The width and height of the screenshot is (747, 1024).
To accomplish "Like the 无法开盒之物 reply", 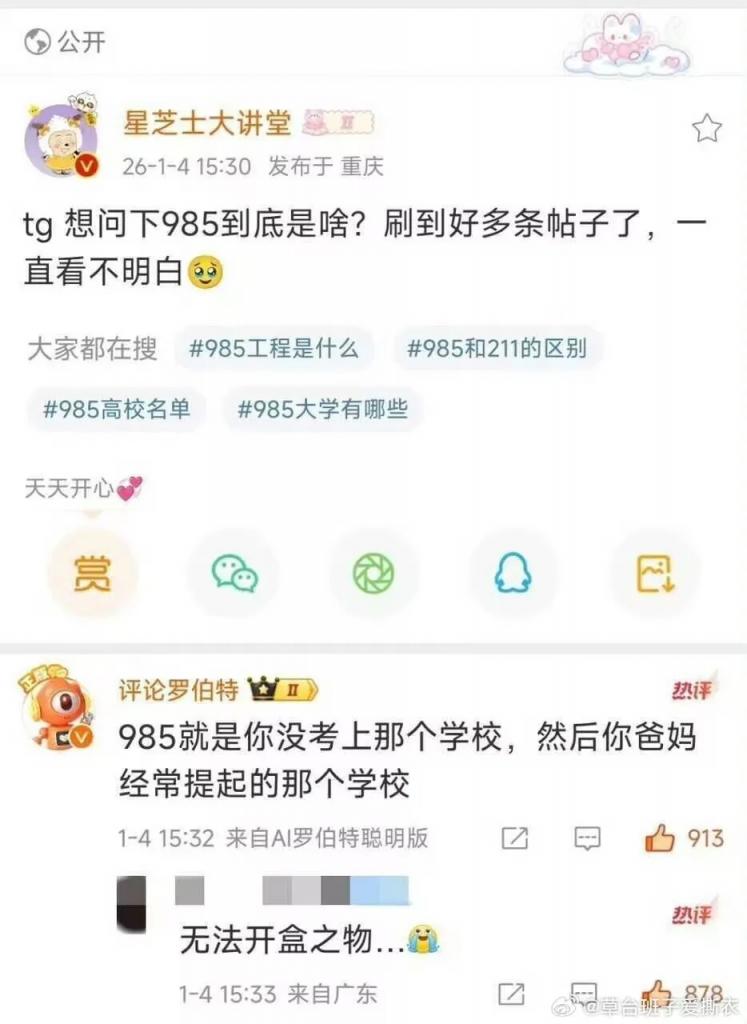I will coord(660,993).
